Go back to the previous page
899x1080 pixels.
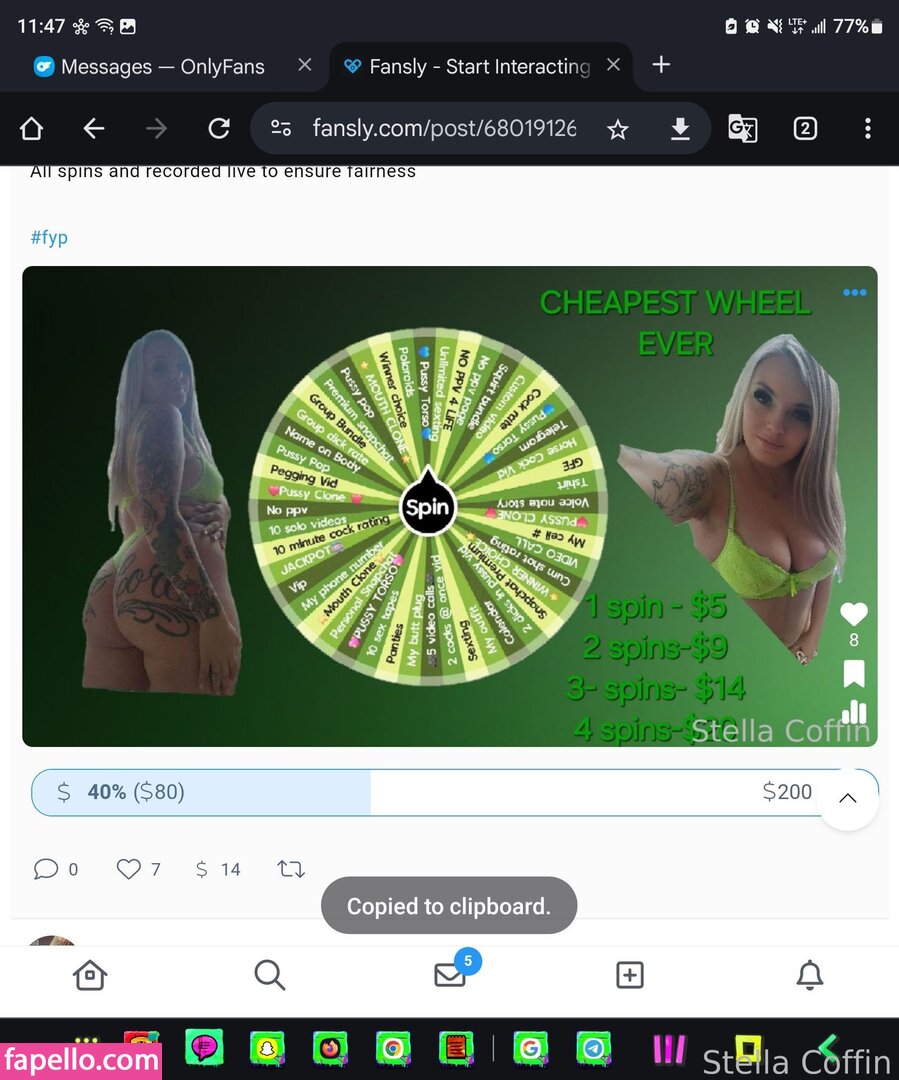point(94,128)
